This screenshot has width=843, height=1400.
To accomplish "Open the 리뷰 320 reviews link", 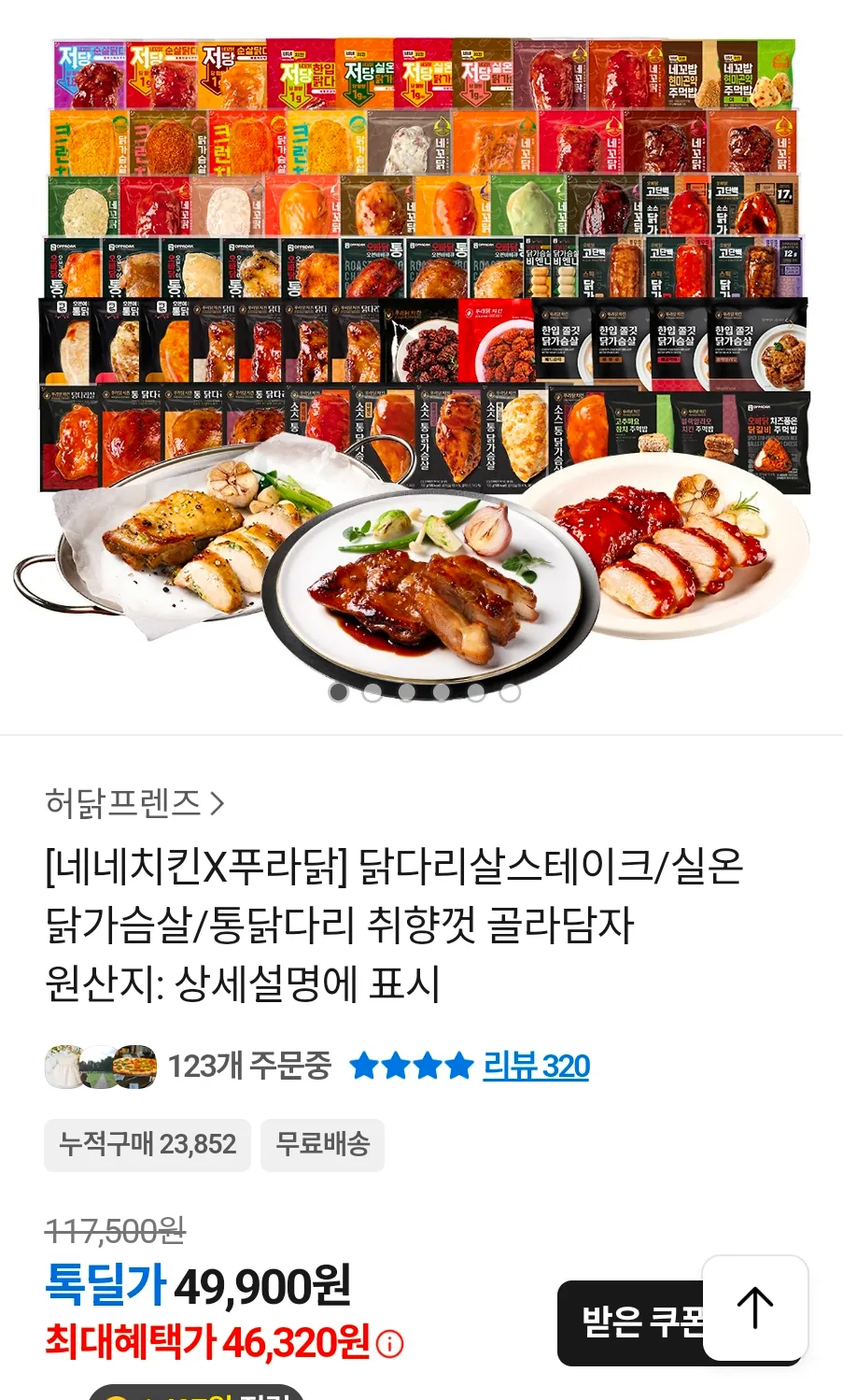I will pos(535,1066).
